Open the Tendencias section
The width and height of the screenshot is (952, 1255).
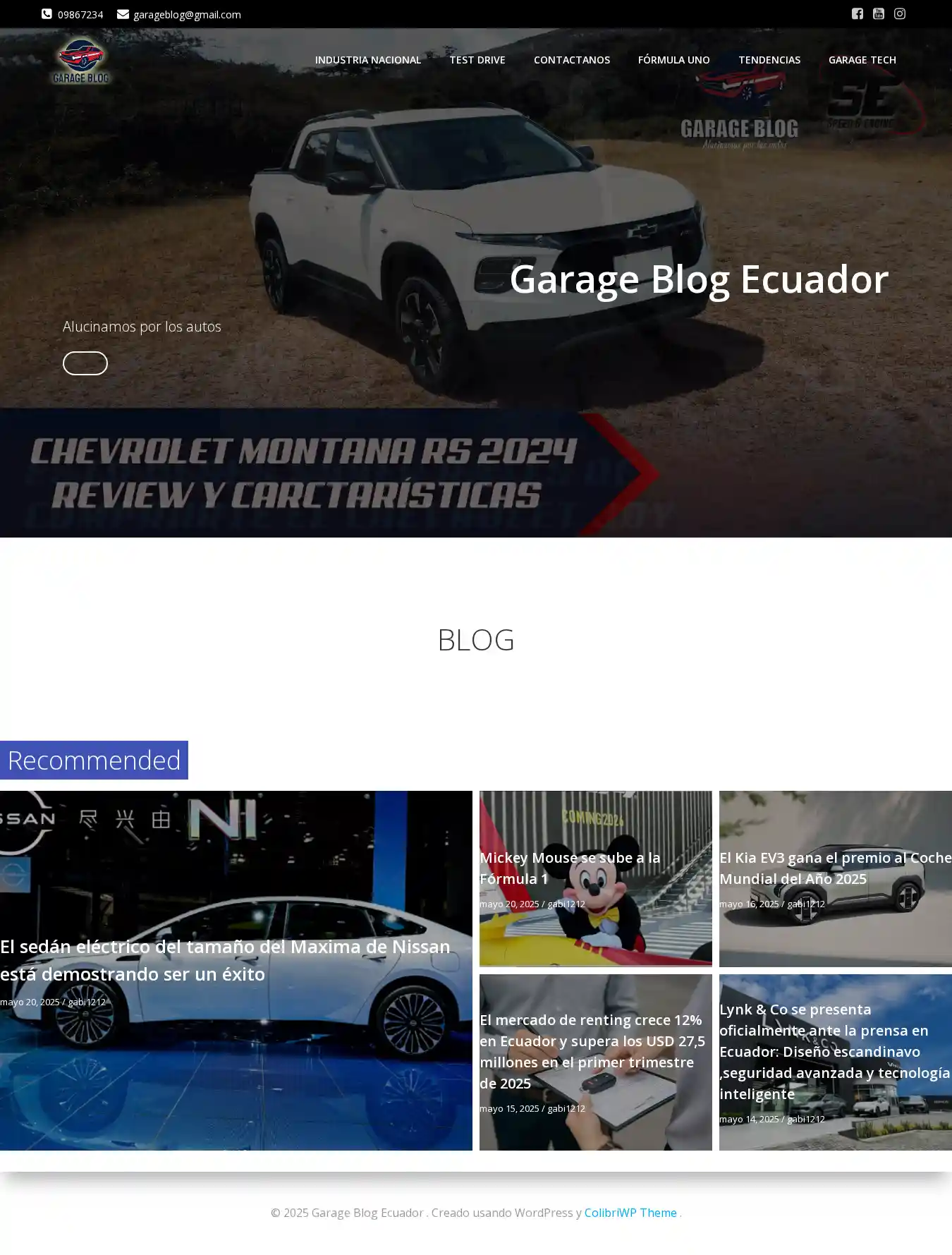(769, 60)
